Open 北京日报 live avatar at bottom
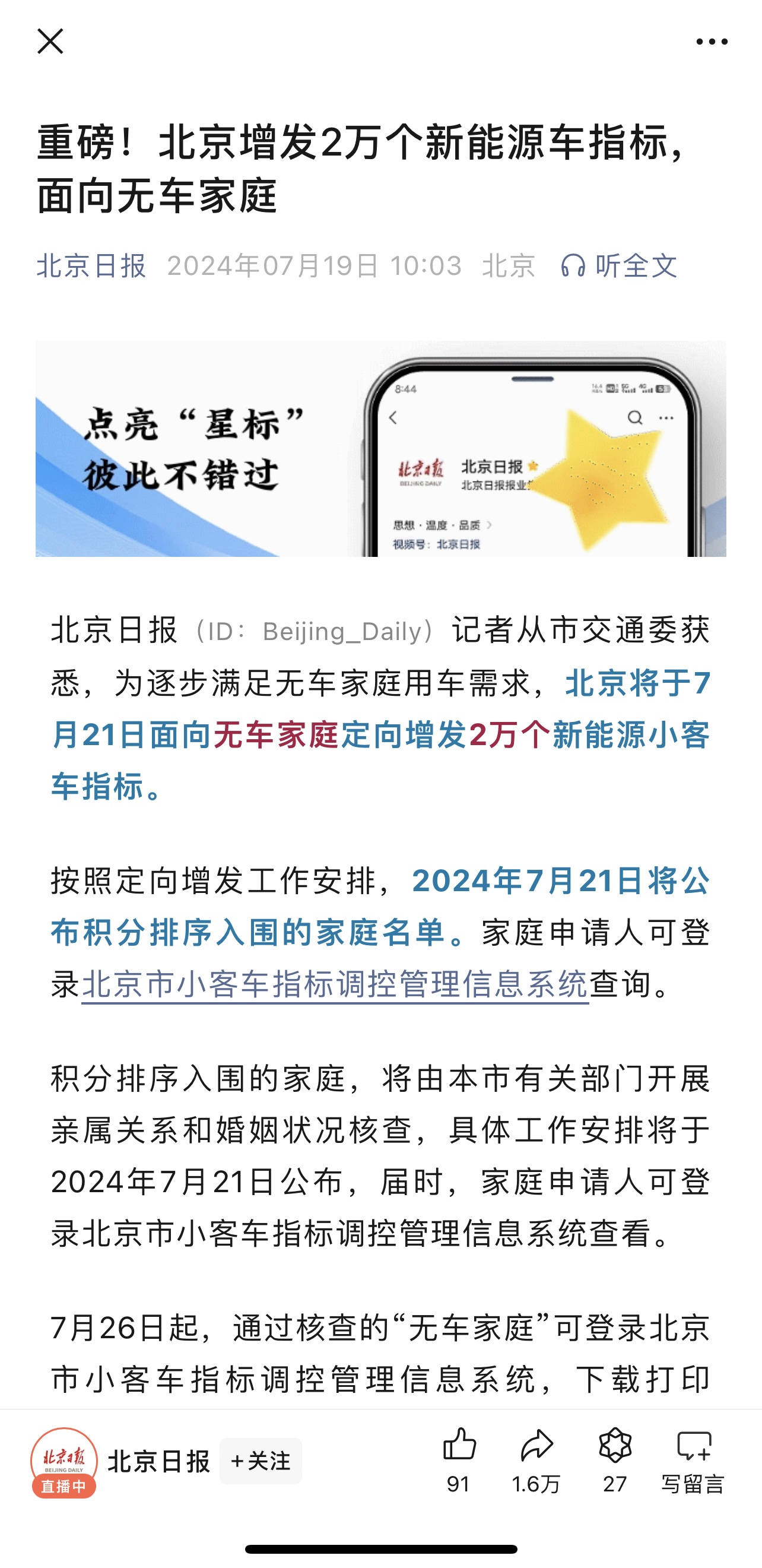The height and width of the screenshot is (1568, 762). pyautogui.click(x=64, y=1462)
